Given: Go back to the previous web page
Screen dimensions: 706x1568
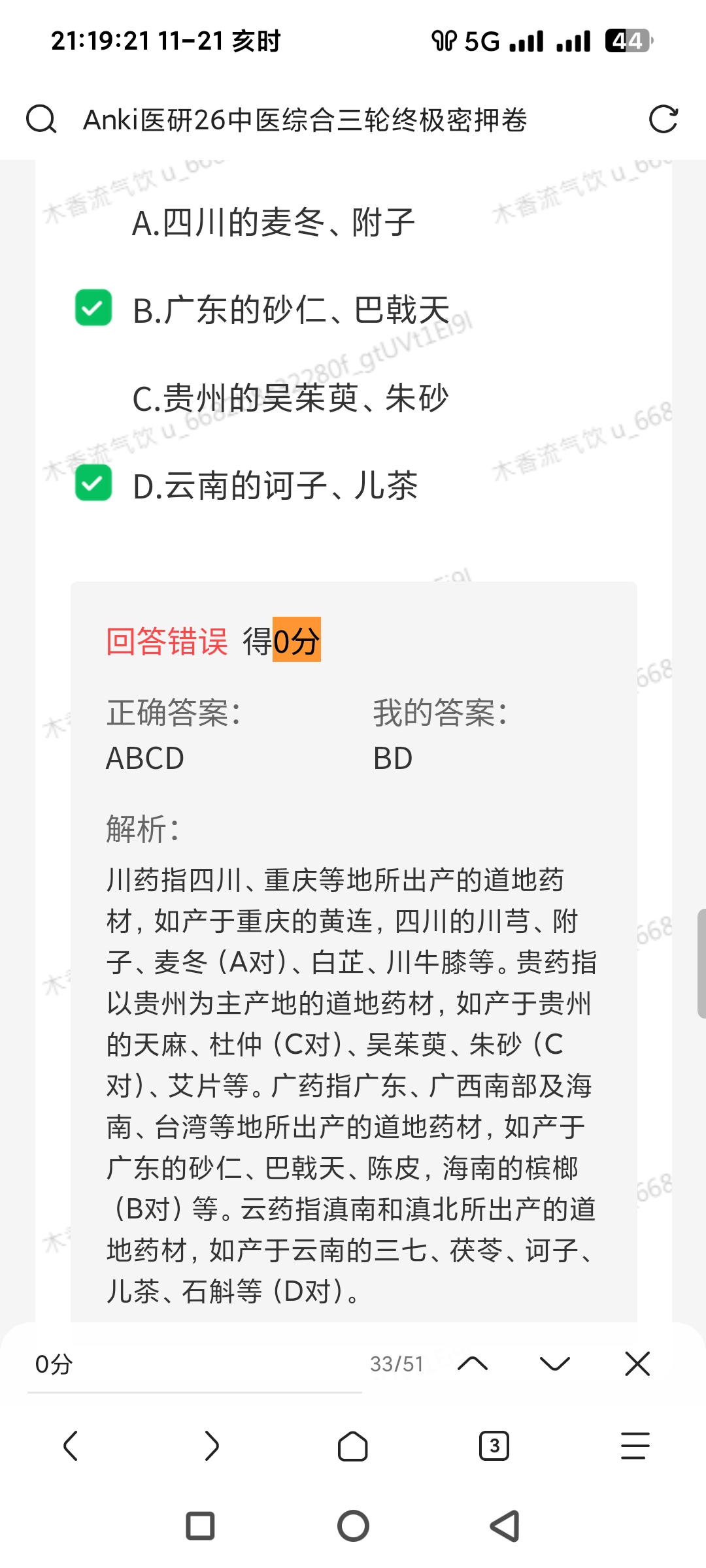Looking at the screenshot, I should click(x=71, y=1446).
